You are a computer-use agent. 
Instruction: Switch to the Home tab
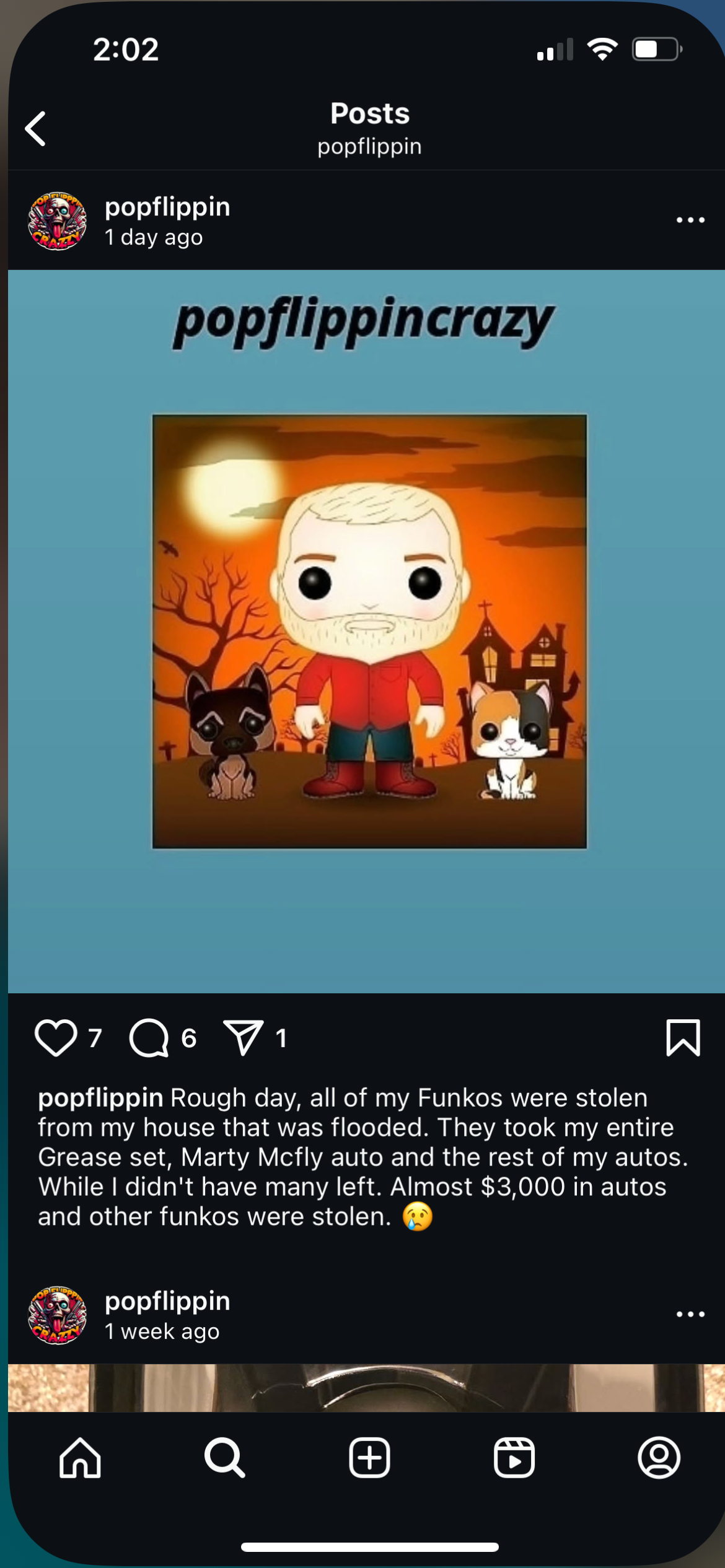[80, 1458]
